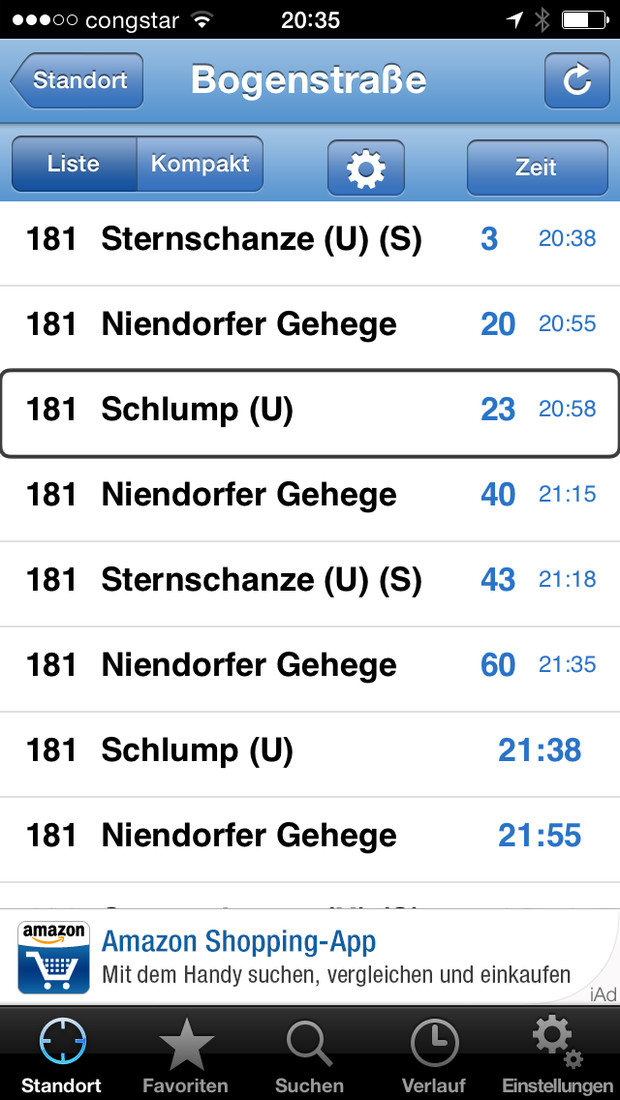The height and width of the screenshot is (1100, 620).
Task: Go back to Standort
Action: [76, 80]
